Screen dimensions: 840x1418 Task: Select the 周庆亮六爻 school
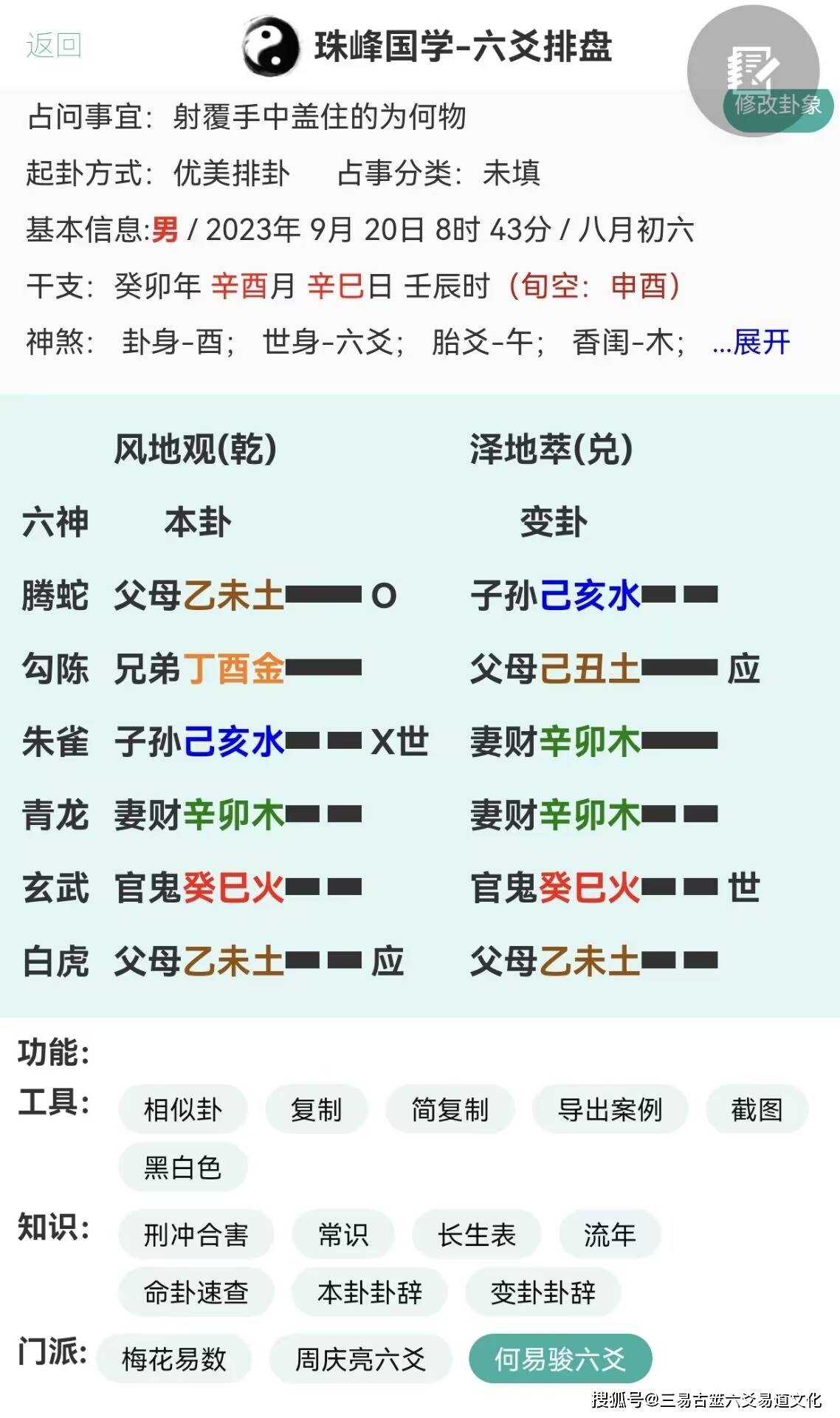(360, 1359)
